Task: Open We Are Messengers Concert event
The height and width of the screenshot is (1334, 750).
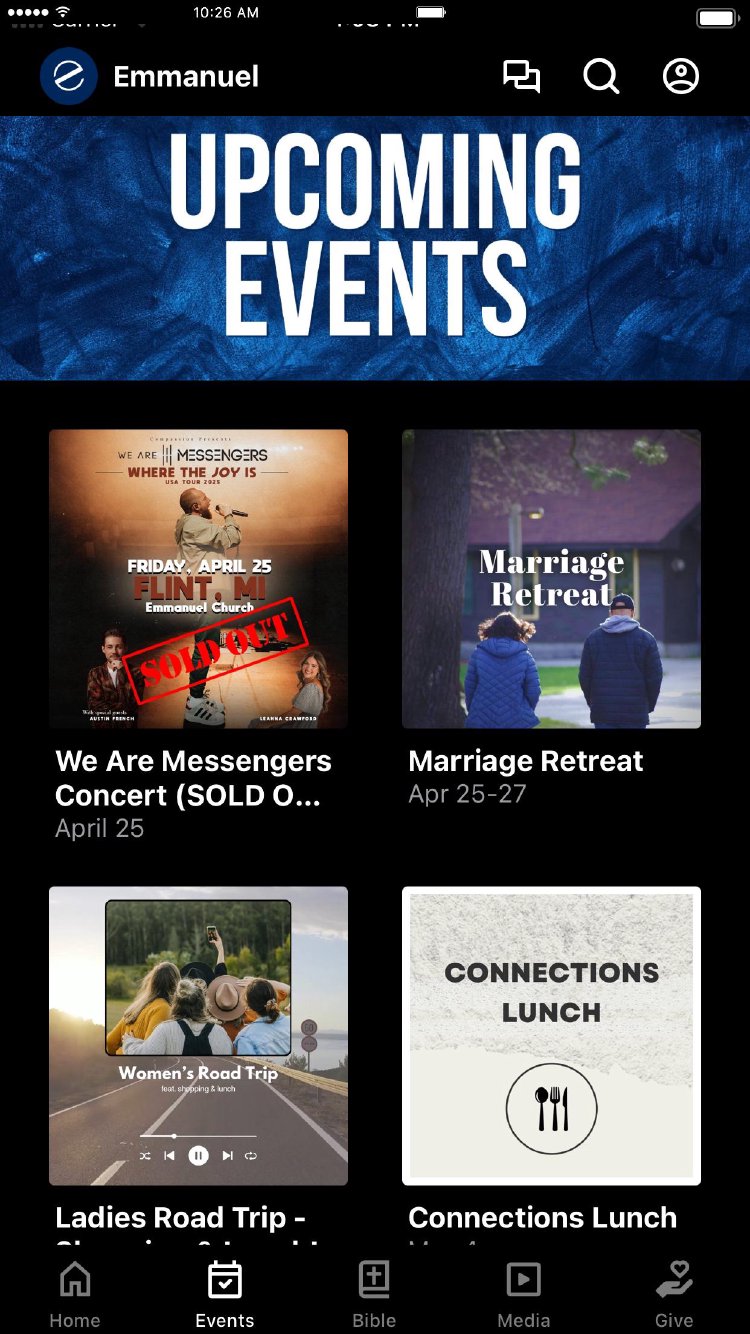Action: tap(198, 579)
